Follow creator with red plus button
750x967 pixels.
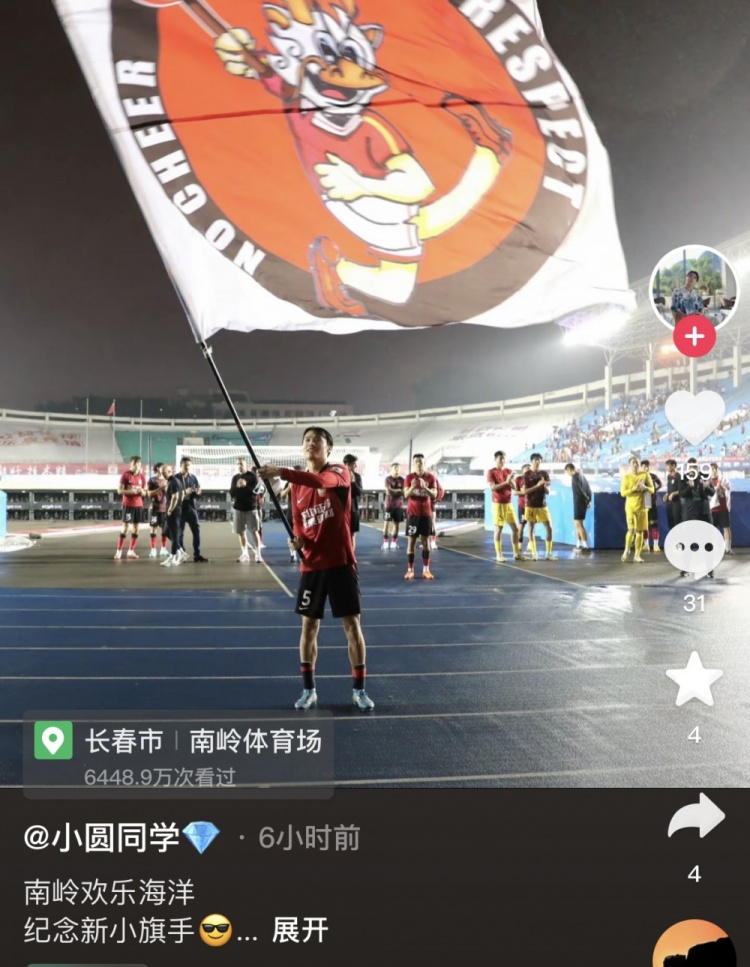[x=694, y=337]
